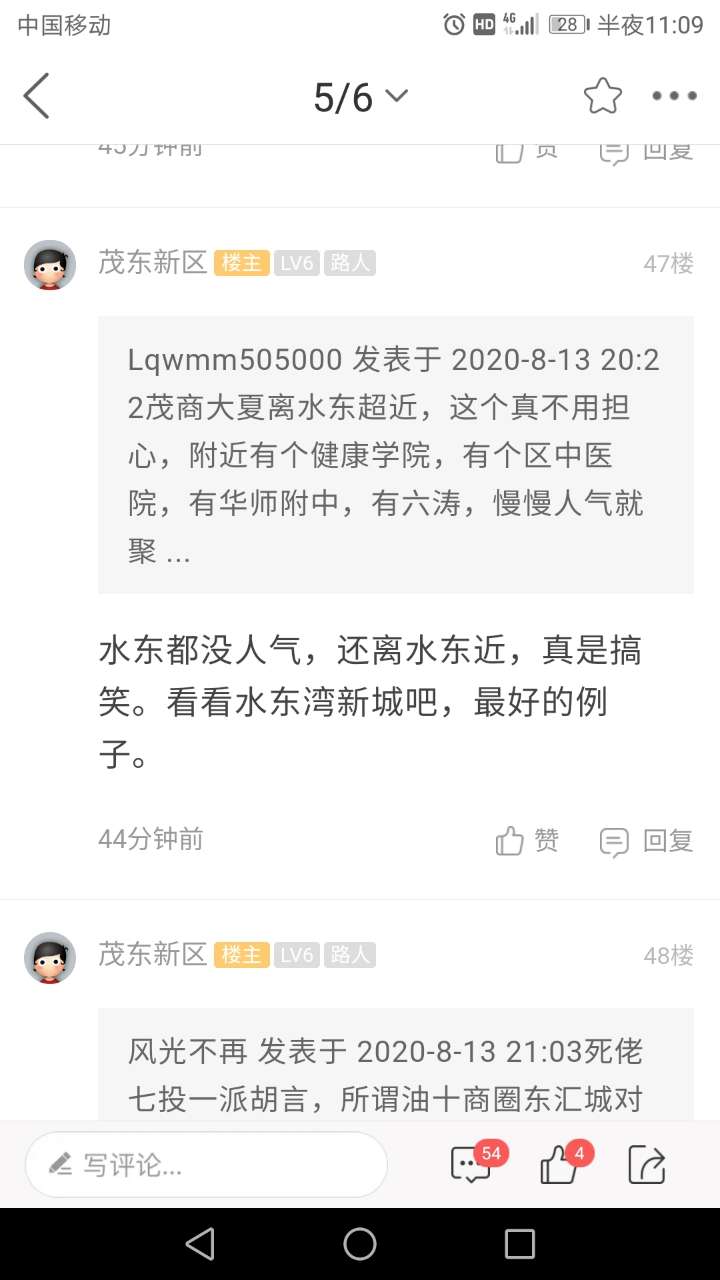View the 54 comments via bubble icon

click(472, 1164)
